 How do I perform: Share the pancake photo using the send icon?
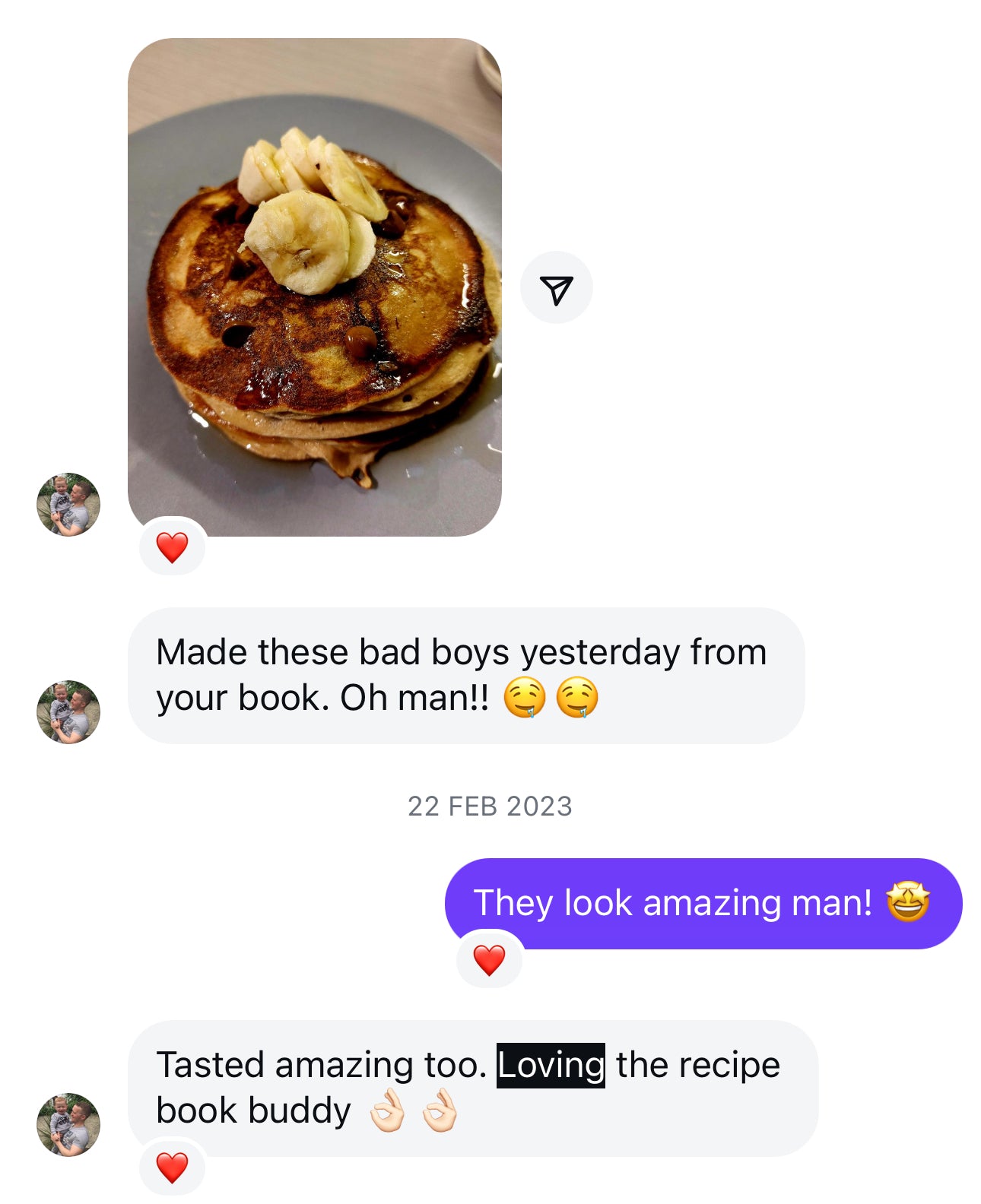click(556, 288)
